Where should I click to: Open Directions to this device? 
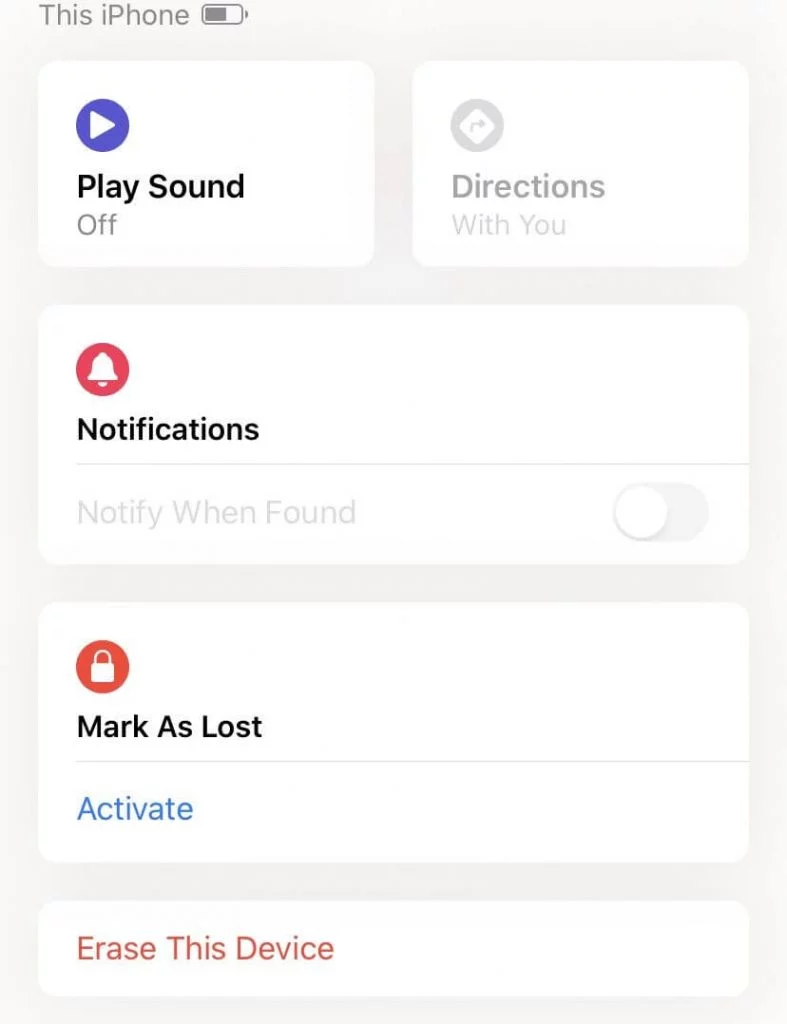[580, 164]
